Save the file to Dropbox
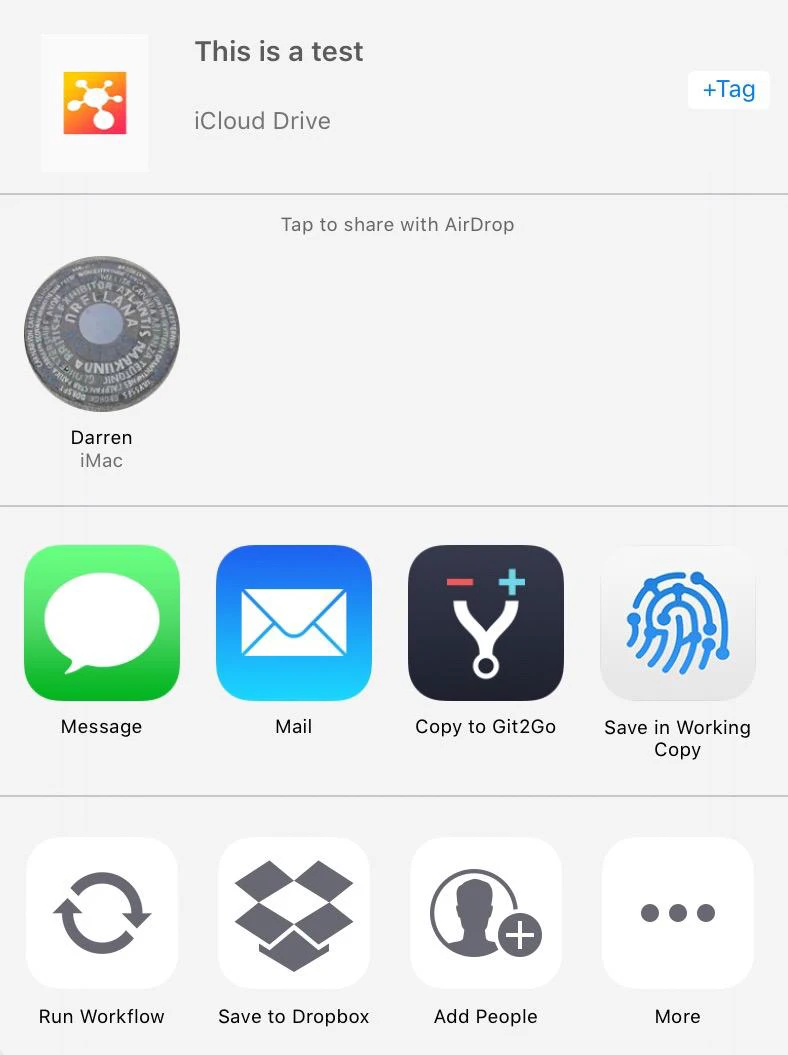788x1055 pixels. (x=294, y=913)
